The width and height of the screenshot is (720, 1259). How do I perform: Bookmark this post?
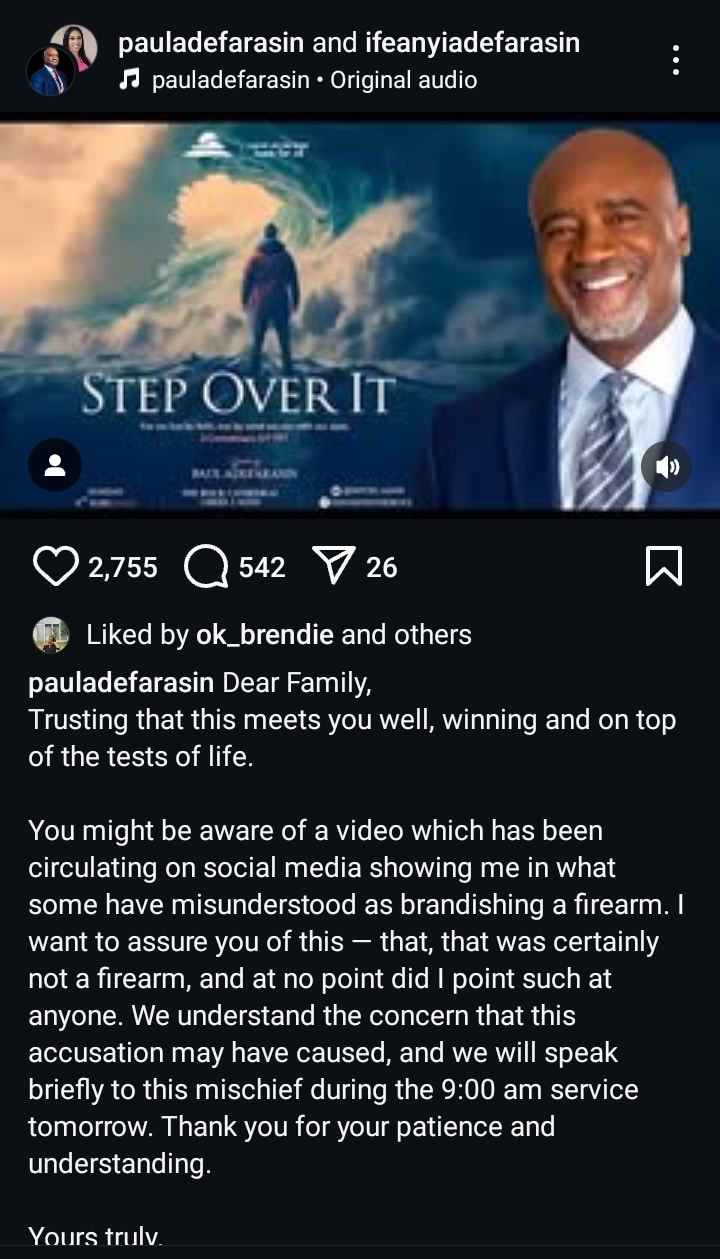pos(664,567)
